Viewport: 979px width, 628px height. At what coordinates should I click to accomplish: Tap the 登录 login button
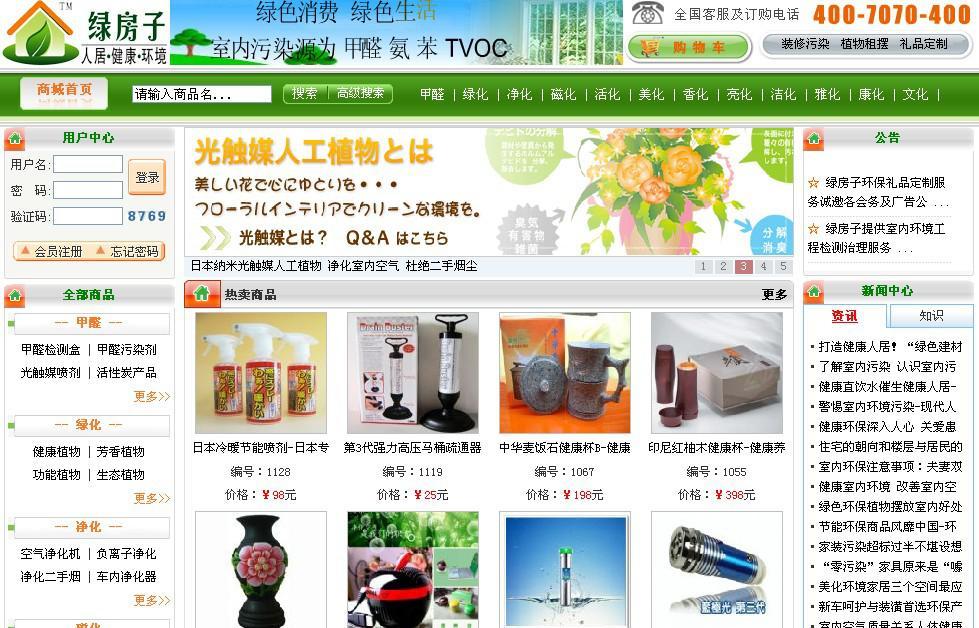pyautogui.click(x=147, y=178)
